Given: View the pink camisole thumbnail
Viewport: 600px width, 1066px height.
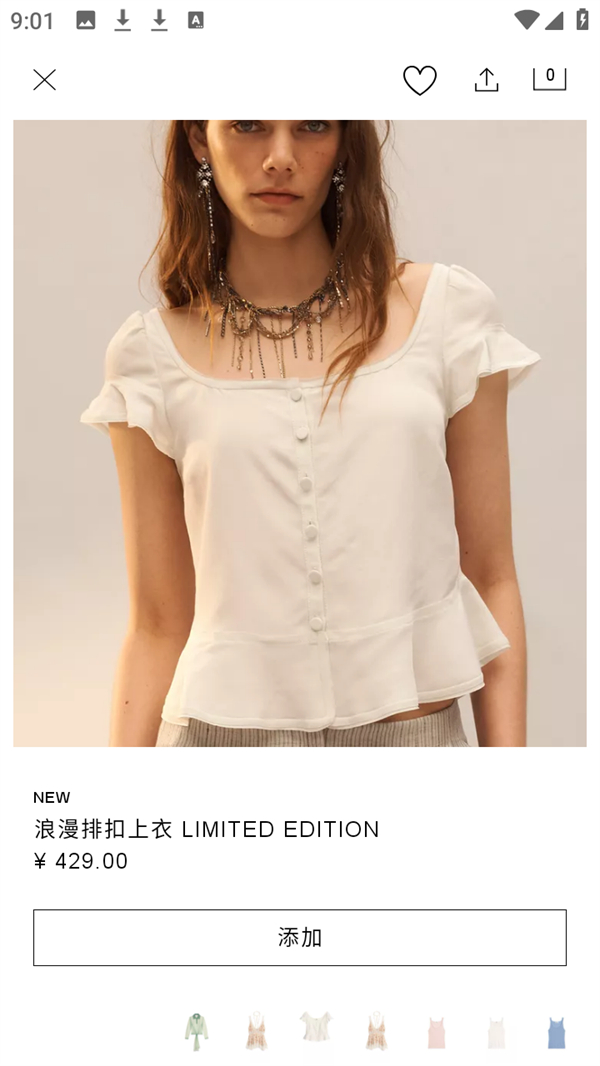Looking at the screenshot, I should 436,1032.
